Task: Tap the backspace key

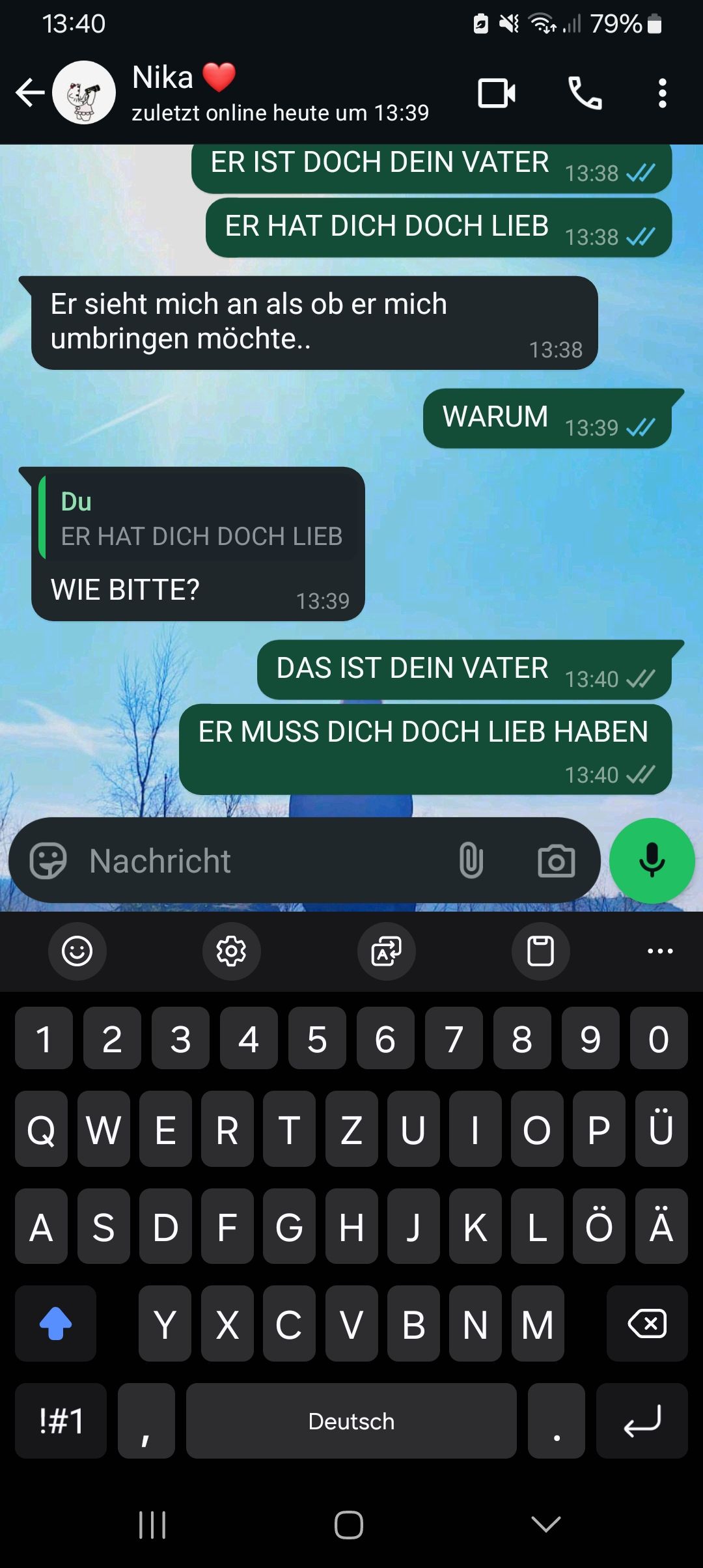Action: pos(646,1324)
